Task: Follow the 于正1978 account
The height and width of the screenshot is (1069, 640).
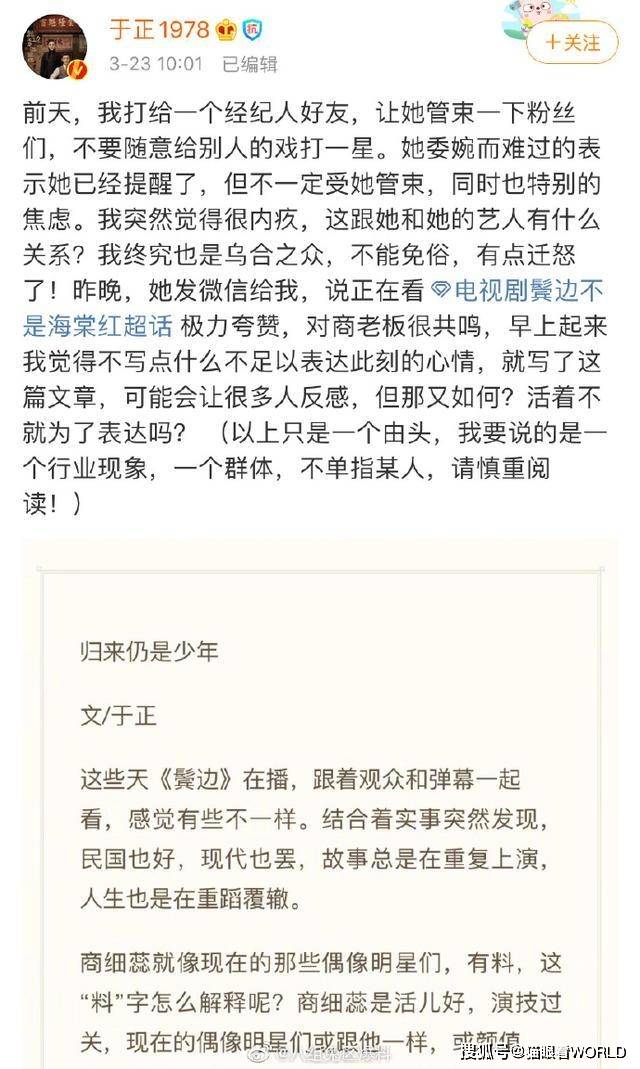Action: pyautogui.click(x=572, y=43)
